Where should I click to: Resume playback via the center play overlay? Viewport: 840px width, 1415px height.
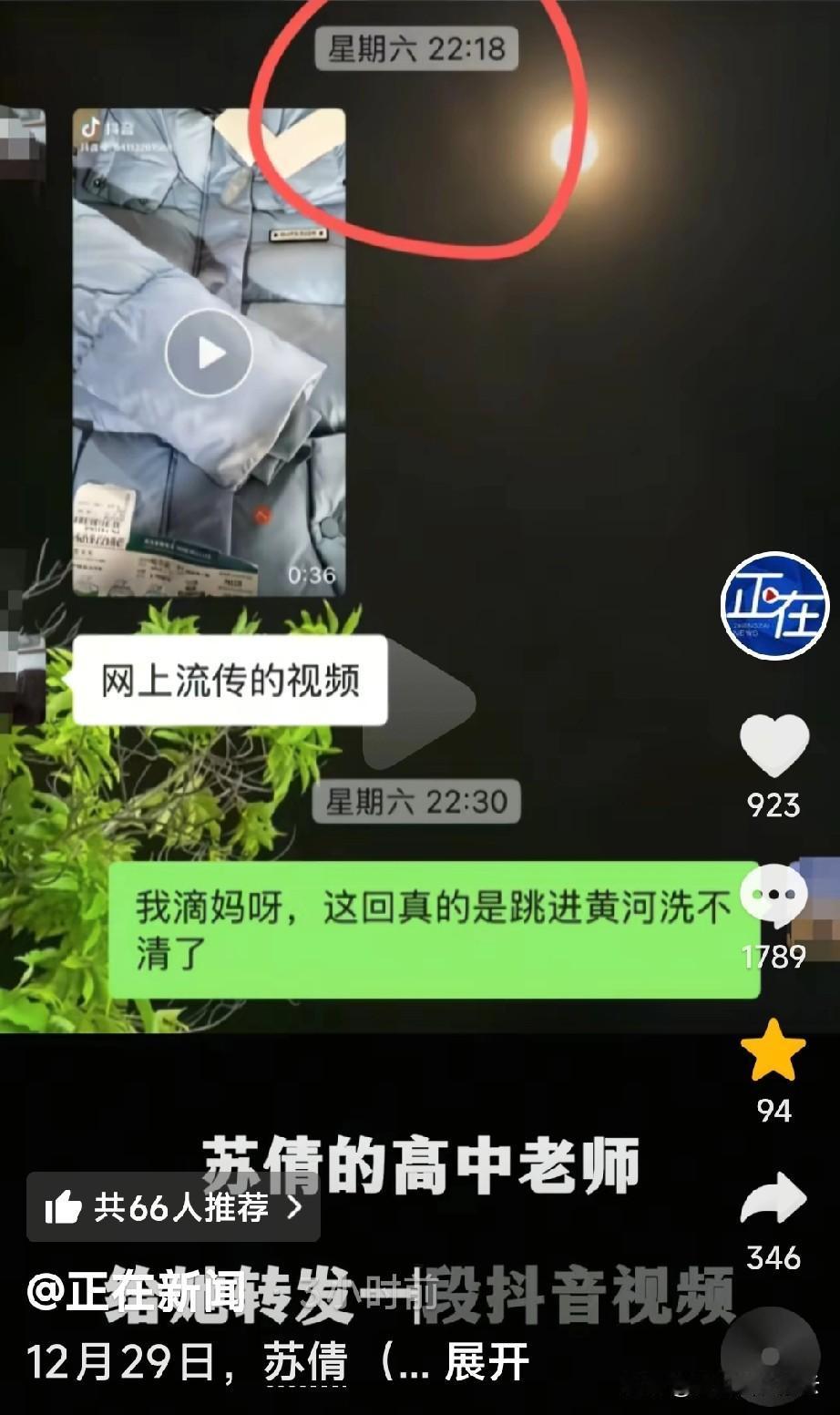coord(208,351)
